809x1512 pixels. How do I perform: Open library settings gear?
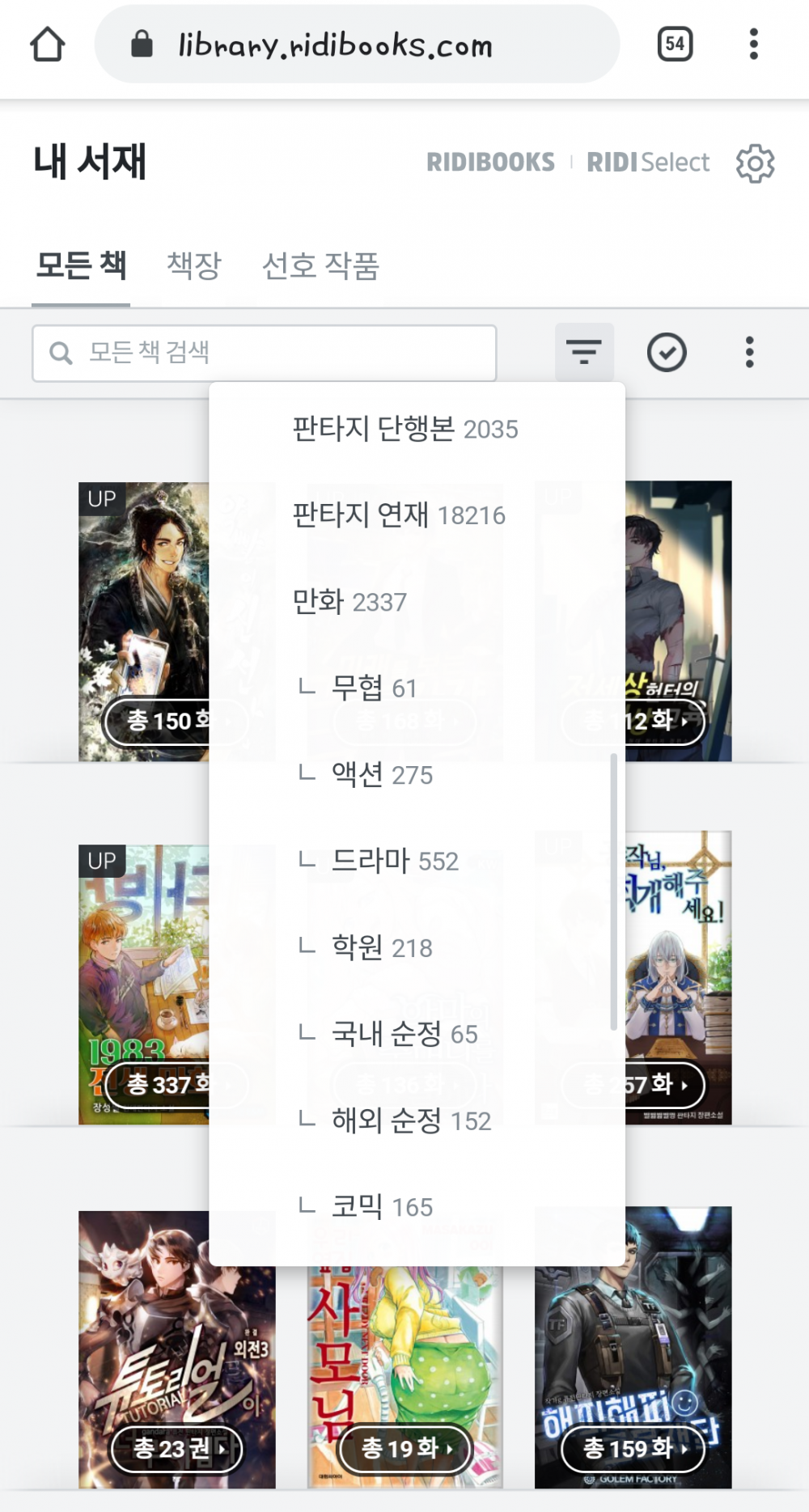click(755, 163)
